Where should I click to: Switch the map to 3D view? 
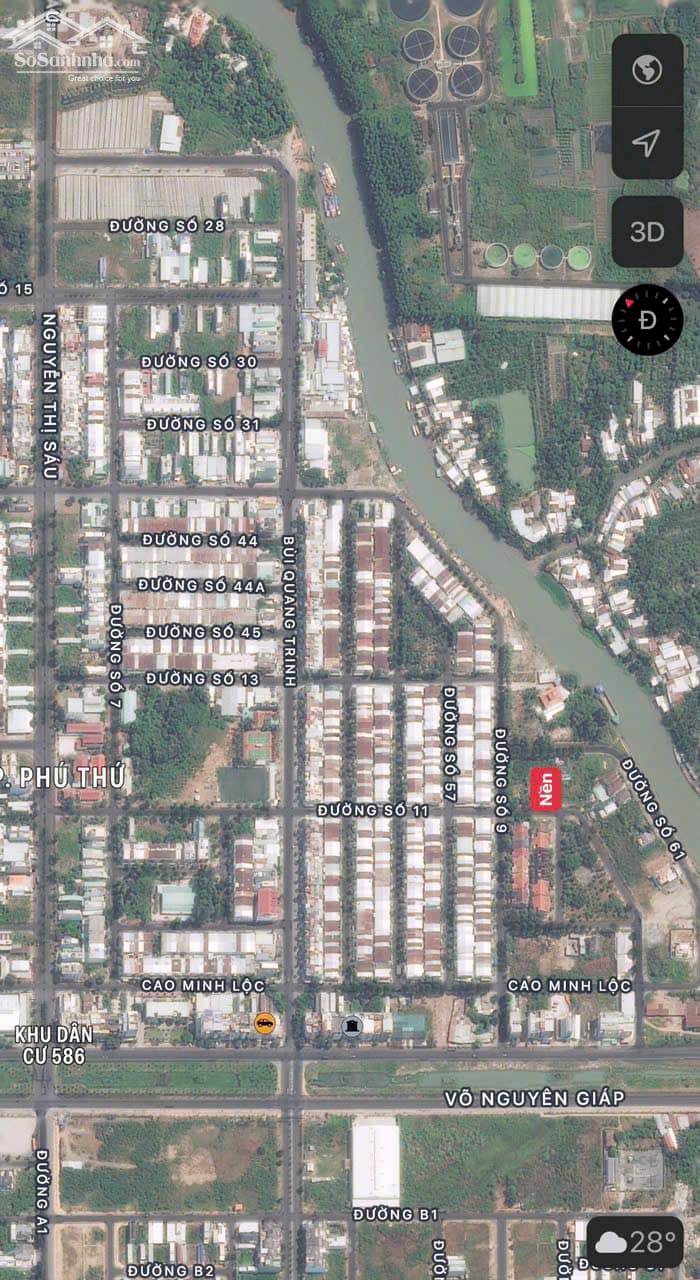[647, 232]
